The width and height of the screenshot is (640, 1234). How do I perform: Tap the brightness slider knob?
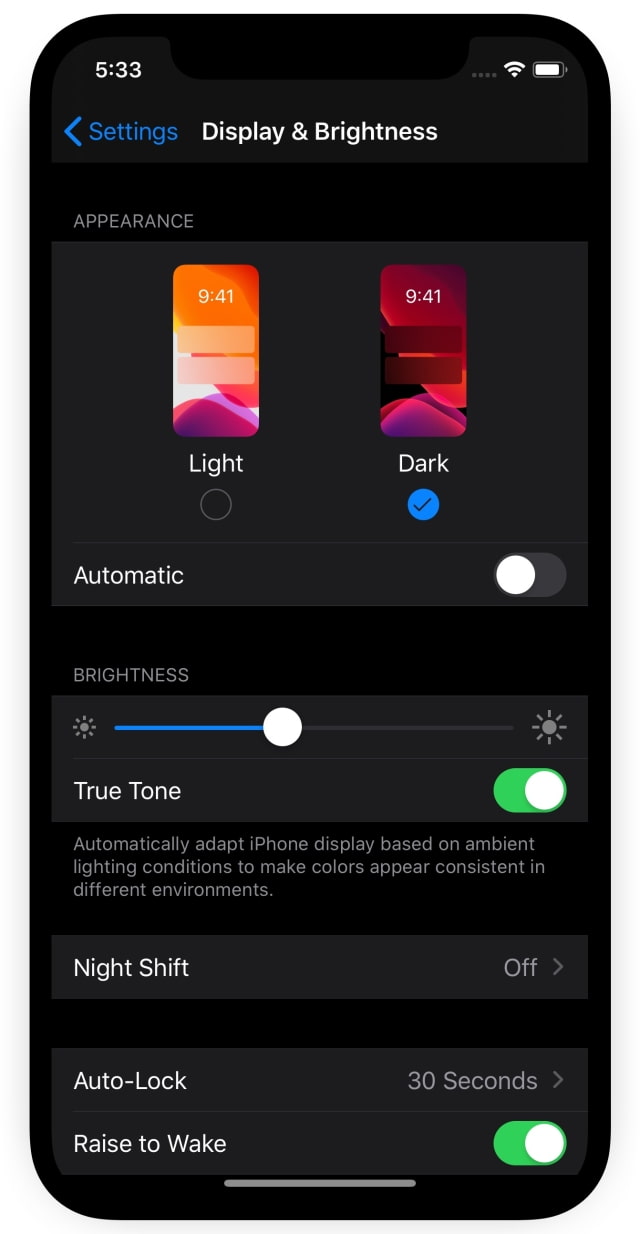(283, 728)
